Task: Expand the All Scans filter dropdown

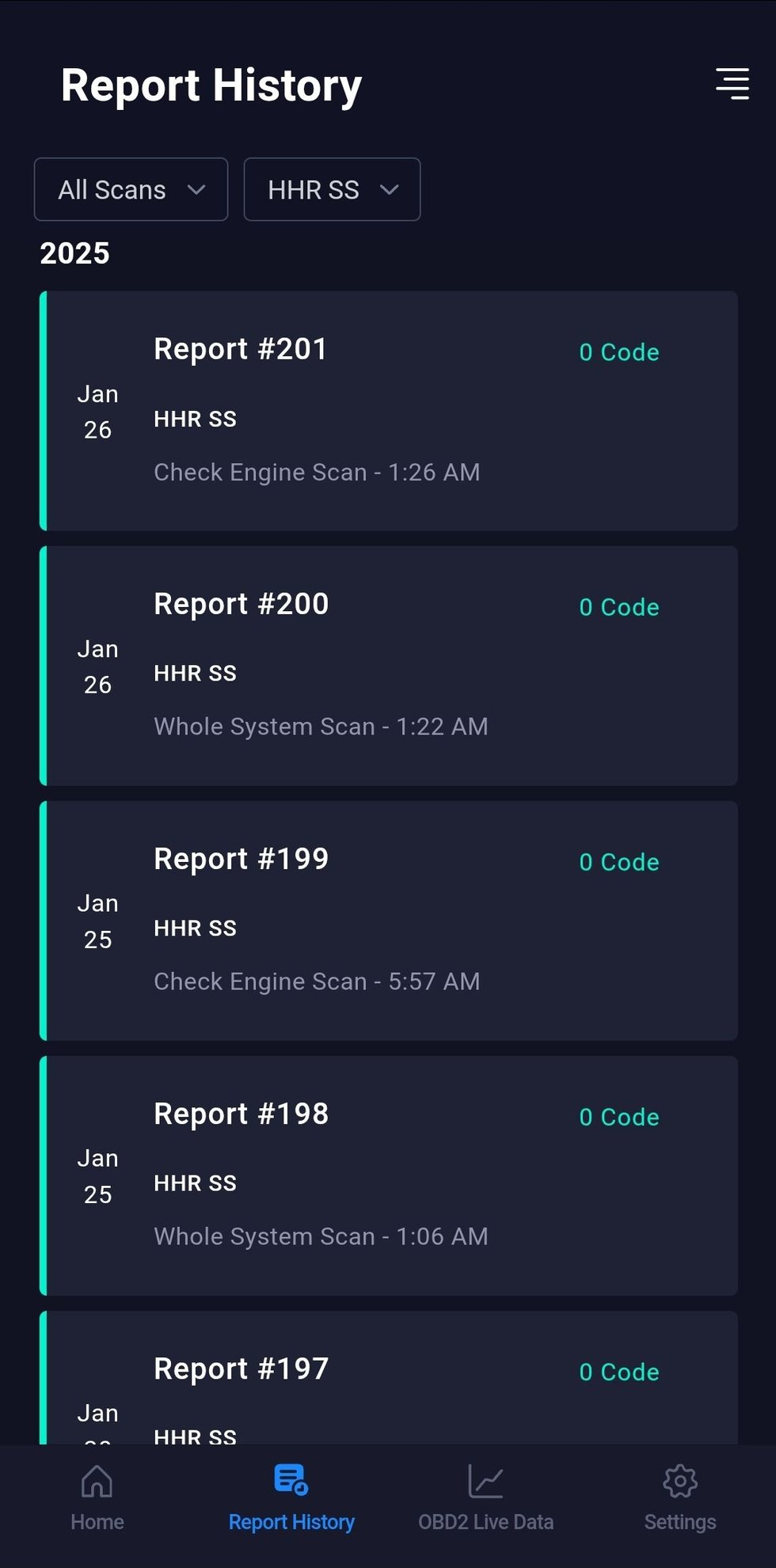Action: click(131, 190)
